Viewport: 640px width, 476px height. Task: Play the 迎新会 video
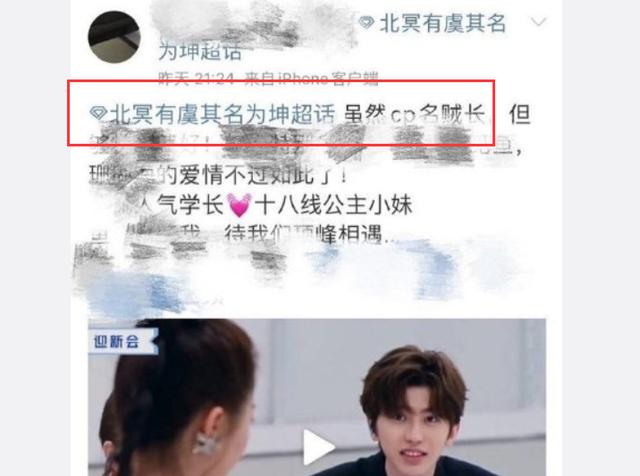[x=320, y=447]
